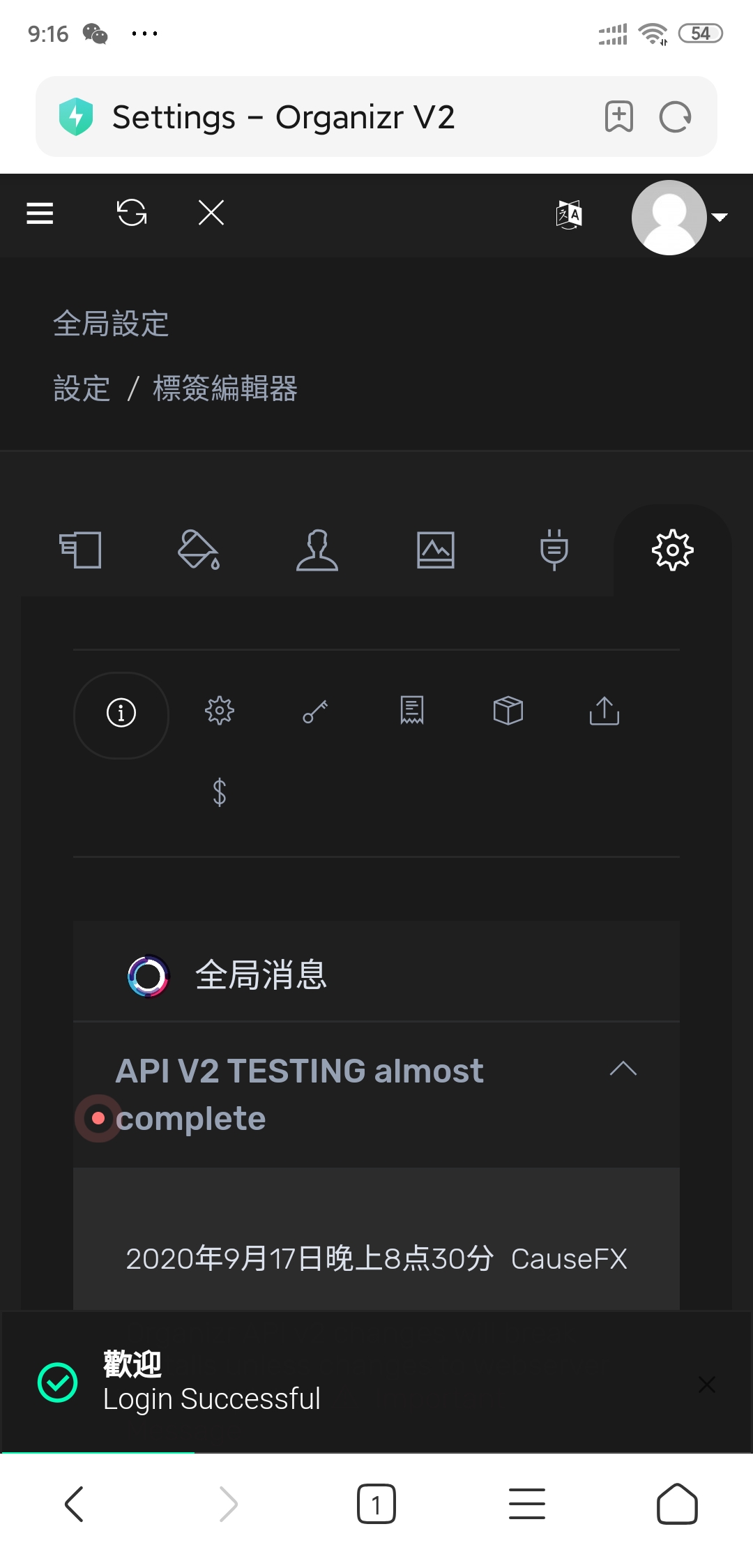Switch to the paint bucket customize tab

199,550
